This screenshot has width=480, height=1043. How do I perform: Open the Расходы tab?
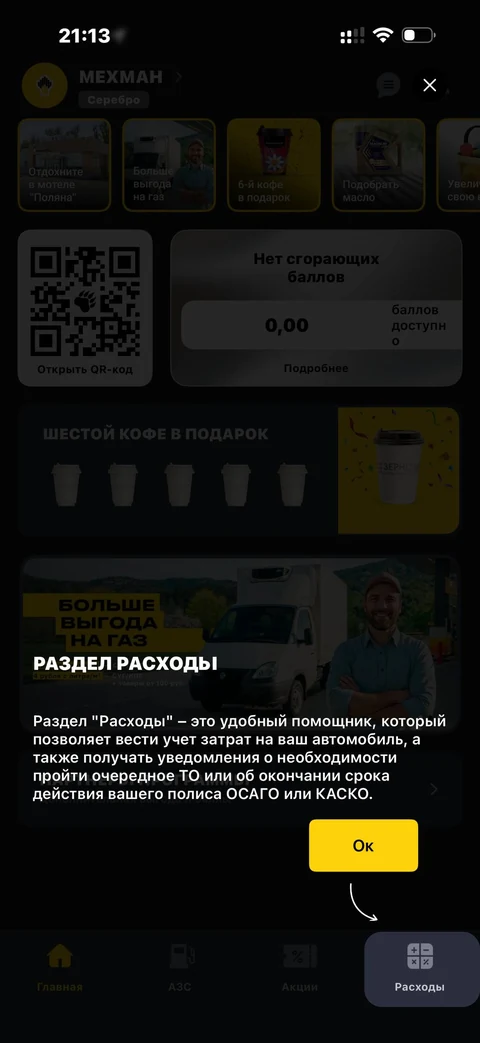pos(421,968)
